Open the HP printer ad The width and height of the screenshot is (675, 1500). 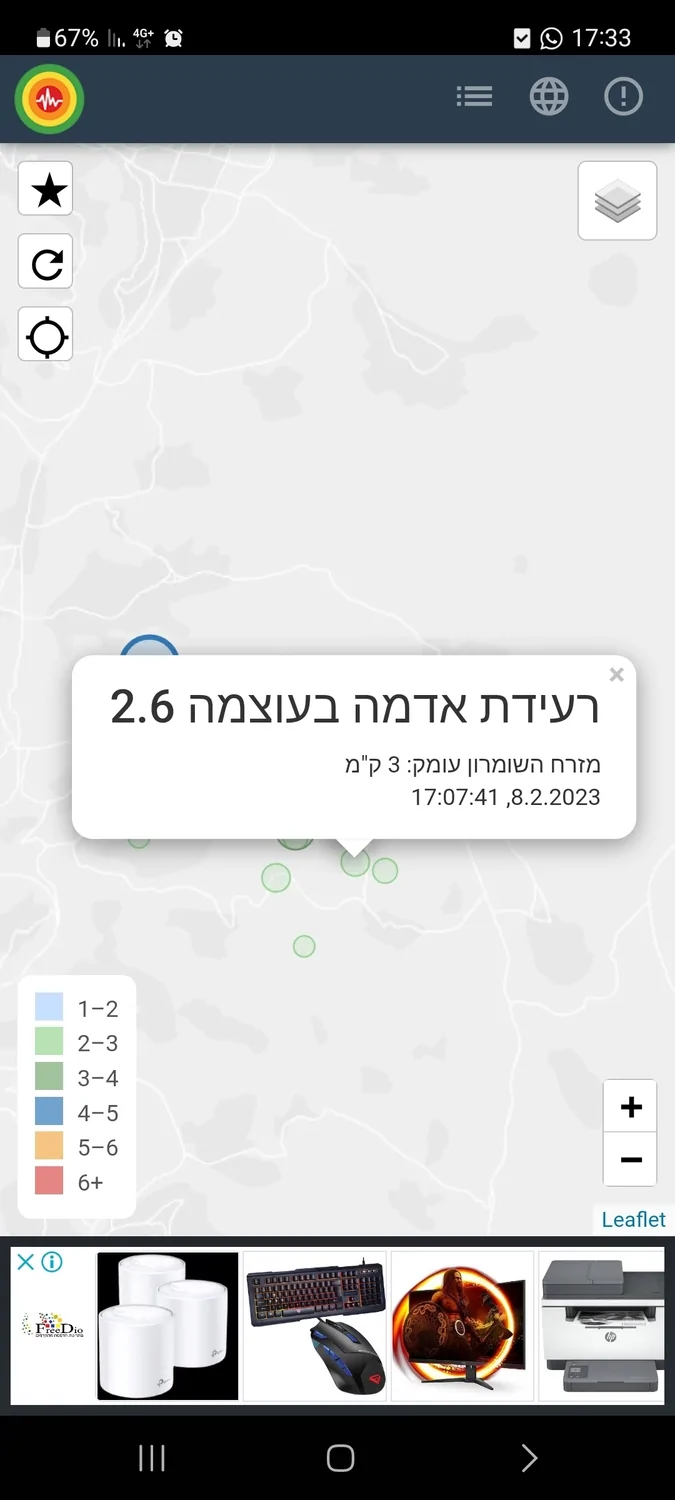coord(601,1325)
